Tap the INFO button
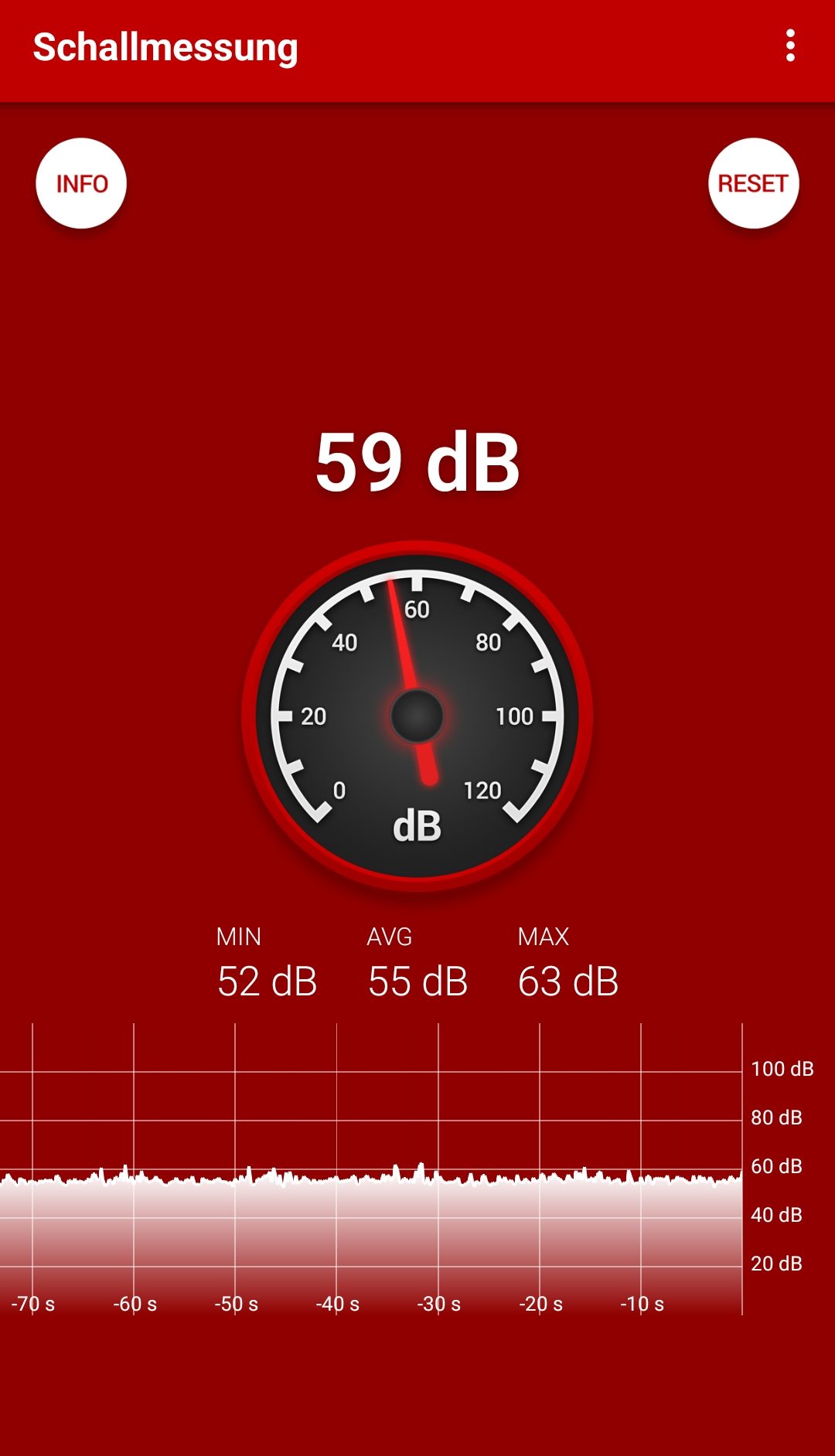835x1456 pixels. pos(81,183)
